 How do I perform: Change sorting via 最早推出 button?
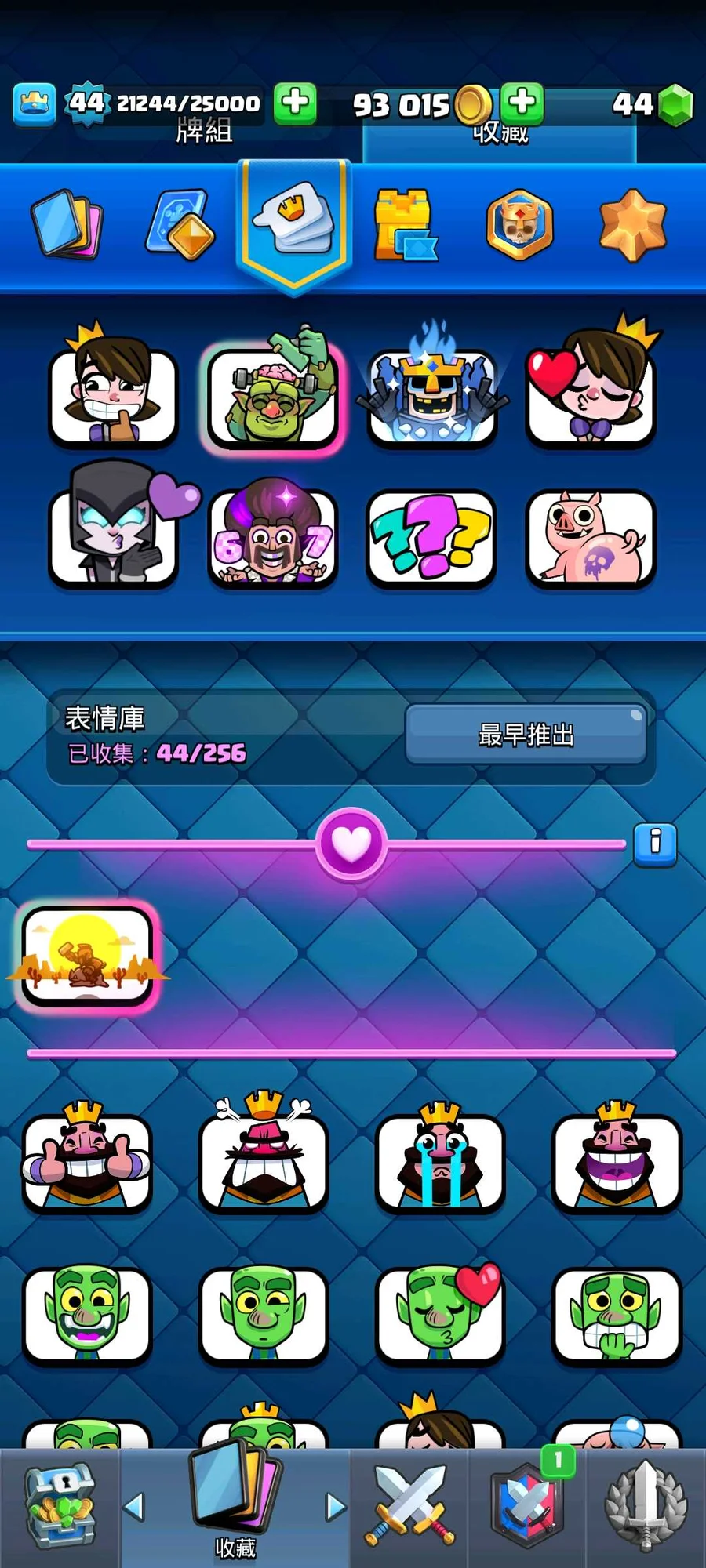tap(526, 735)
